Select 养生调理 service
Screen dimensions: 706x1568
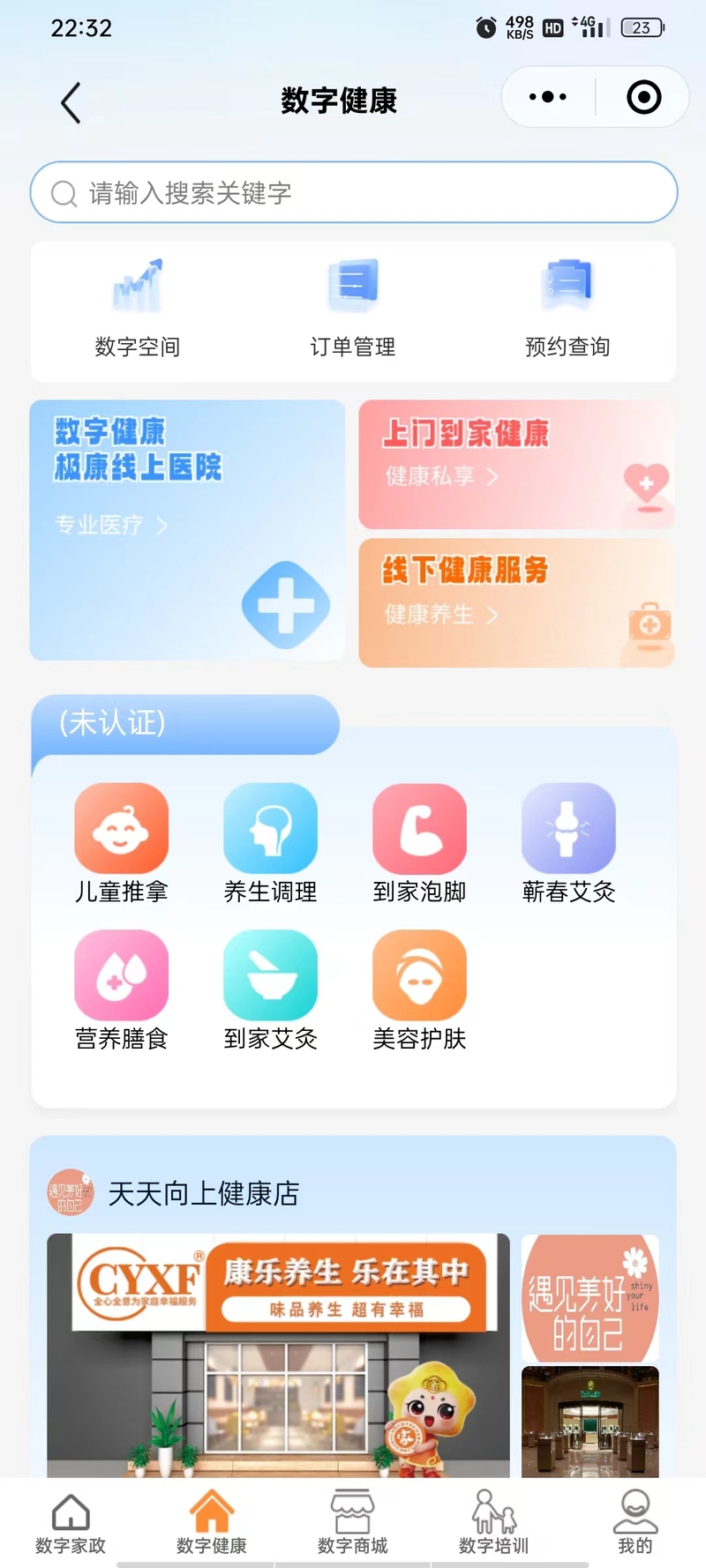[270, 843]
